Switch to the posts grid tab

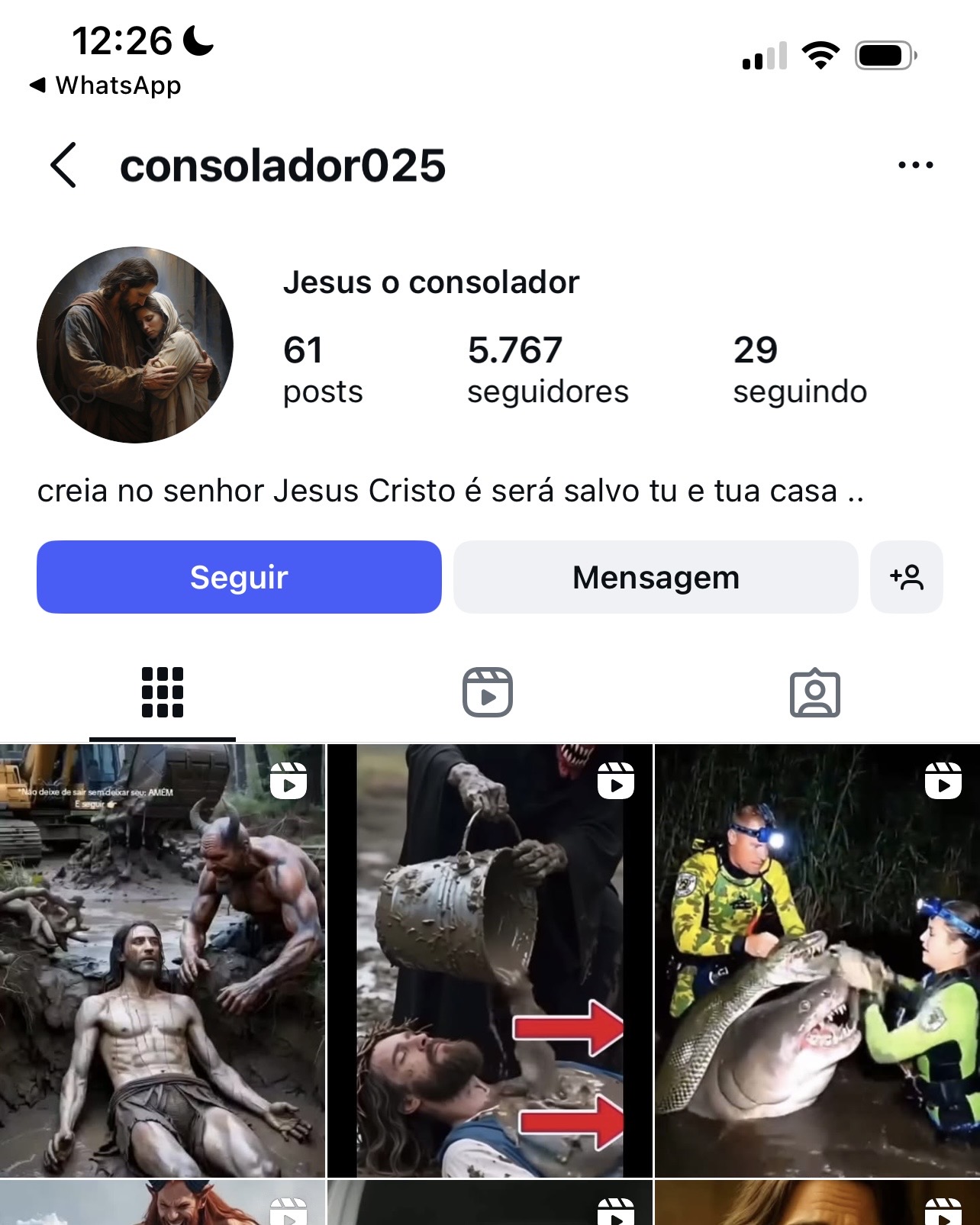pyautogui.click(x=163, y=692)
